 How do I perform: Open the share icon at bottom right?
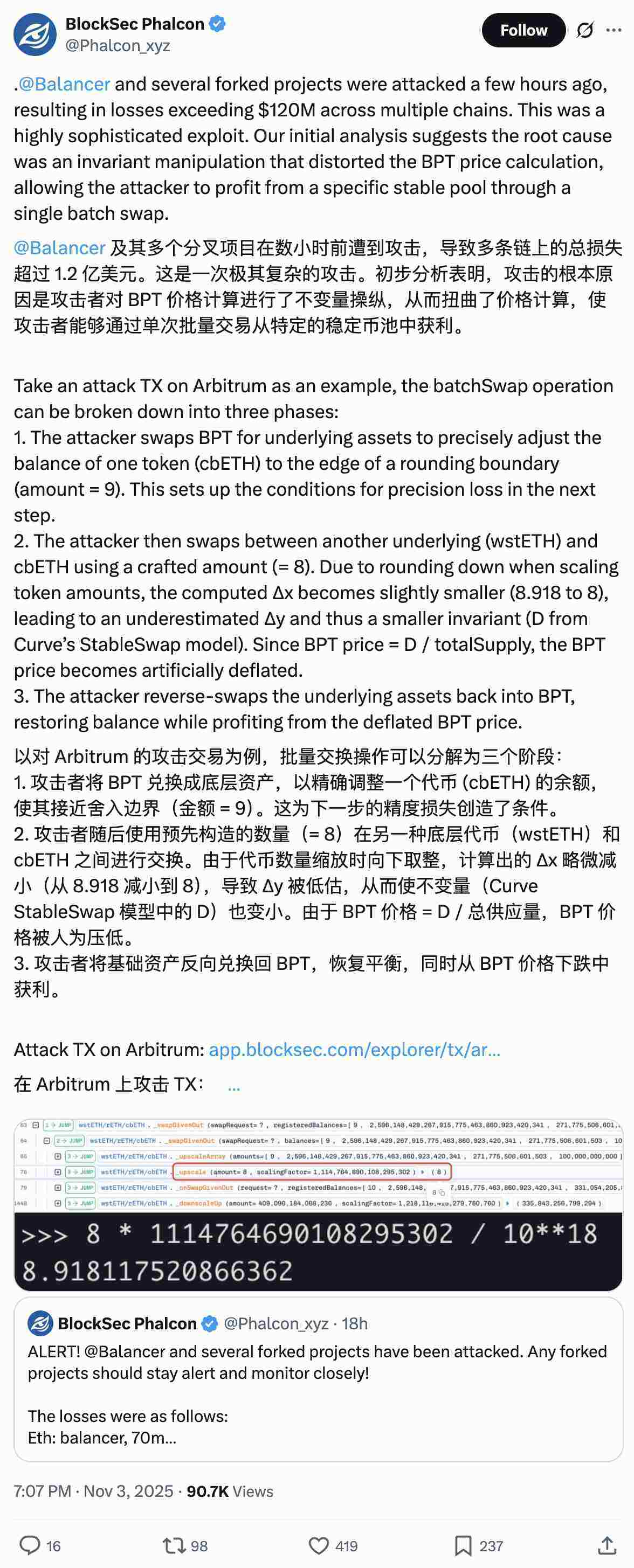coord(607,1544)
